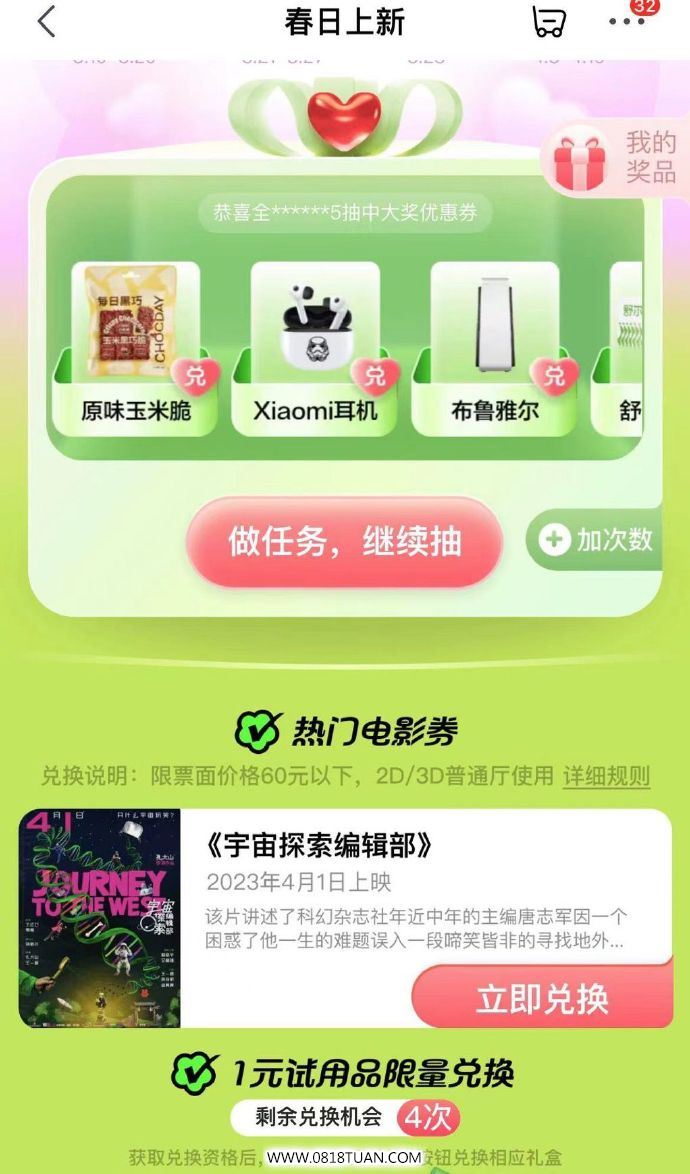Select the 布鲁雅尔 prize card
The width and height of the screenshot is (690, 1174).
pos(494,347)
